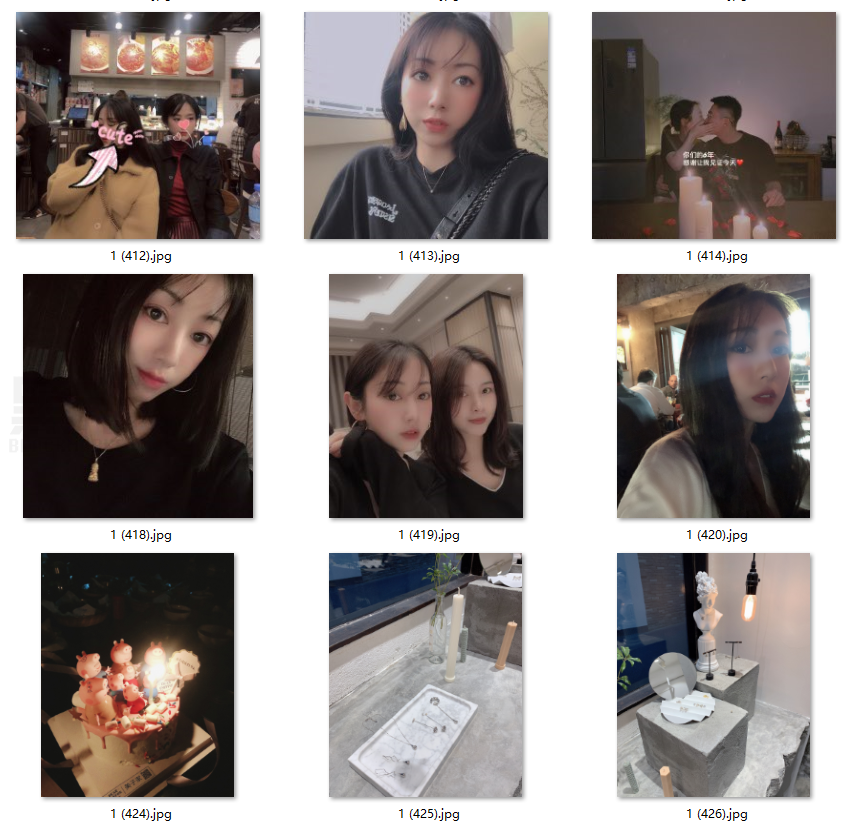This screenshot has width=855, height=827.
Task: Select the 1 (420).jpg picture
Action: point(714,396)
